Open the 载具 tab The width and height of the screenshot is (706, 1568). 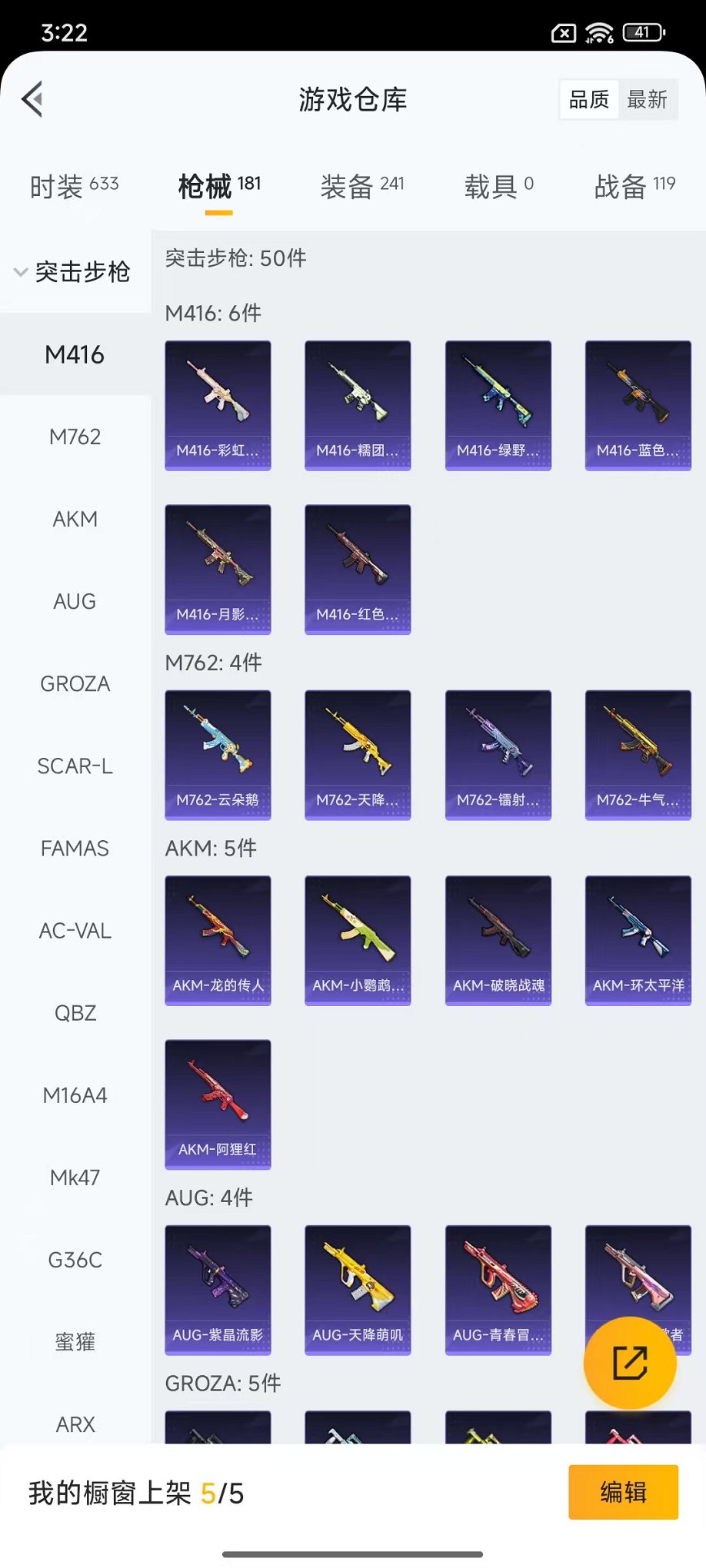coord(498,186)
